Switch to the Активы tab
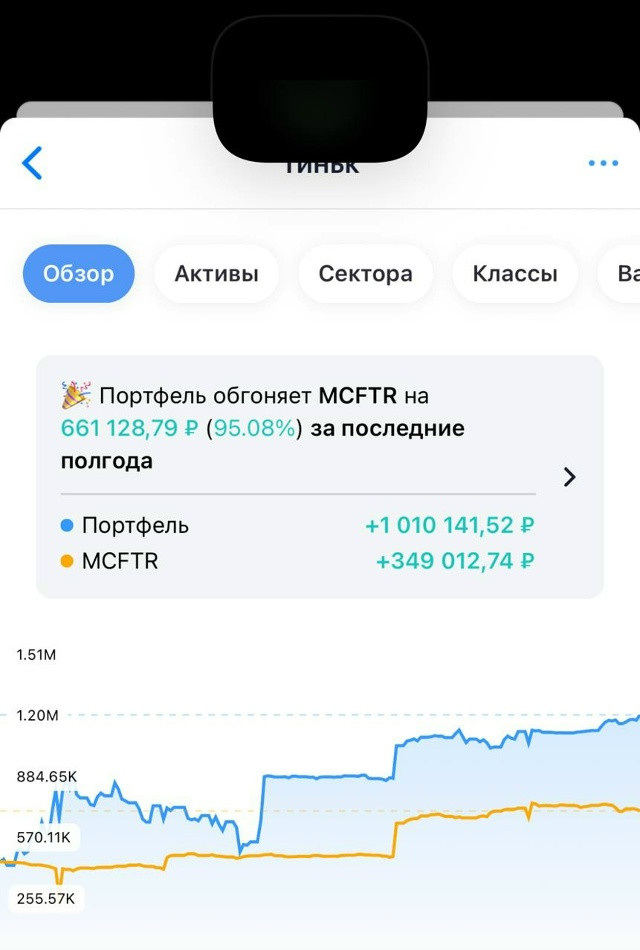640x950 pixels. click(216, 274)
